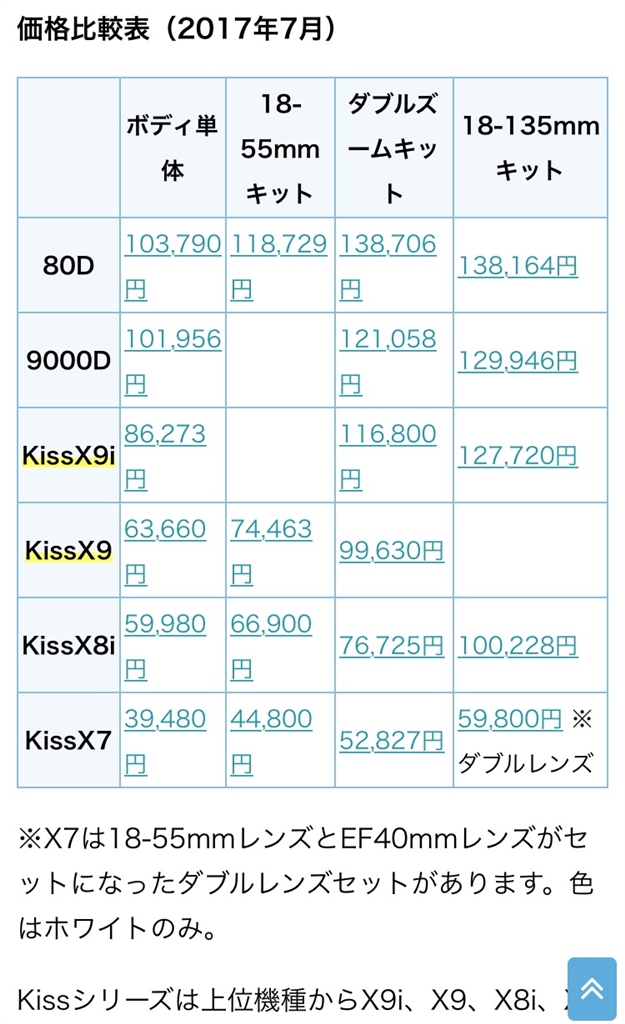This screenshot has width=625, height=1024.
Task: Open the 80D 18-135mm kit 138,164円 link
Action: pos(517,266)
